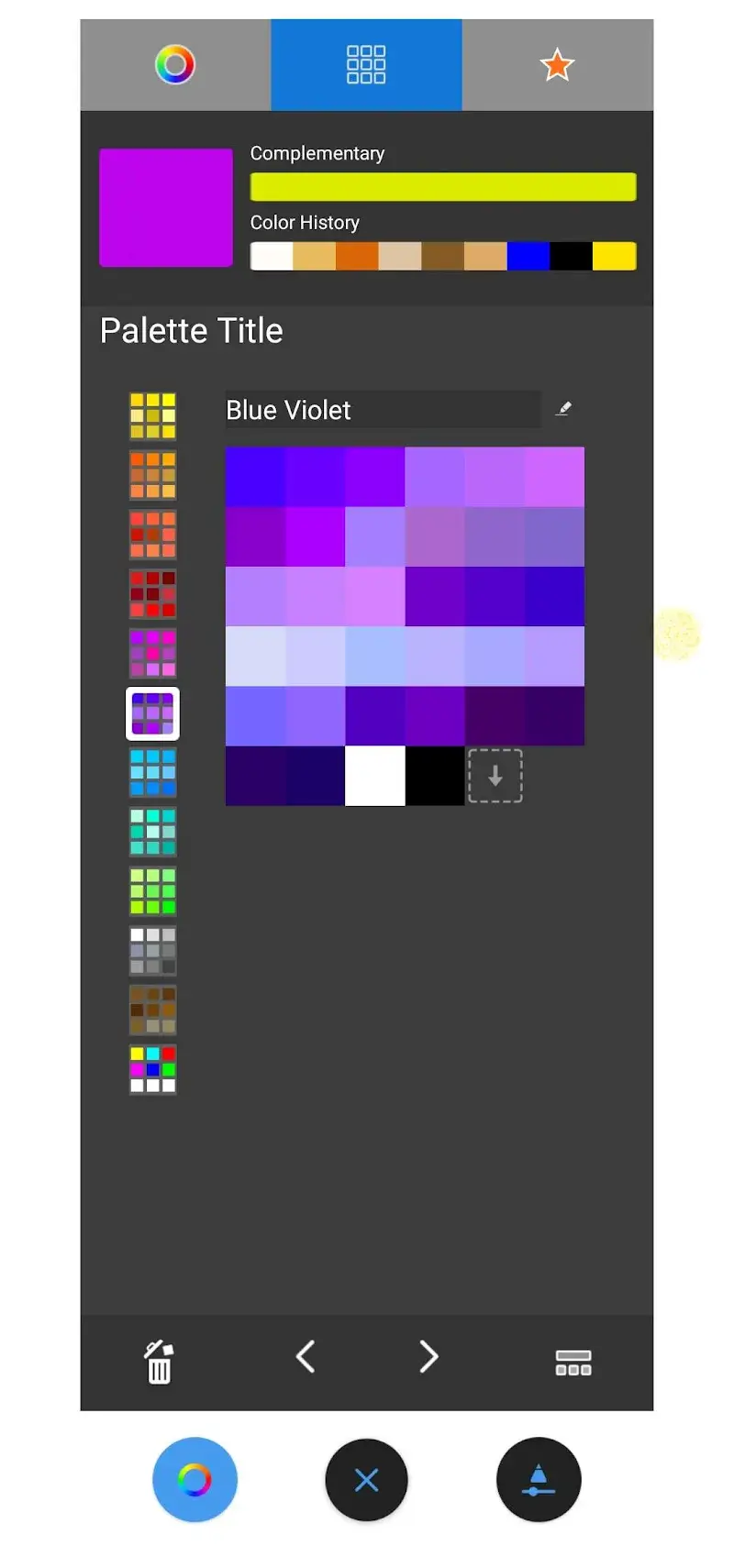The width and height of the screenshot is (734, 1568).
Task: Pick blue from the color history
Action: (x=528, y=257)
